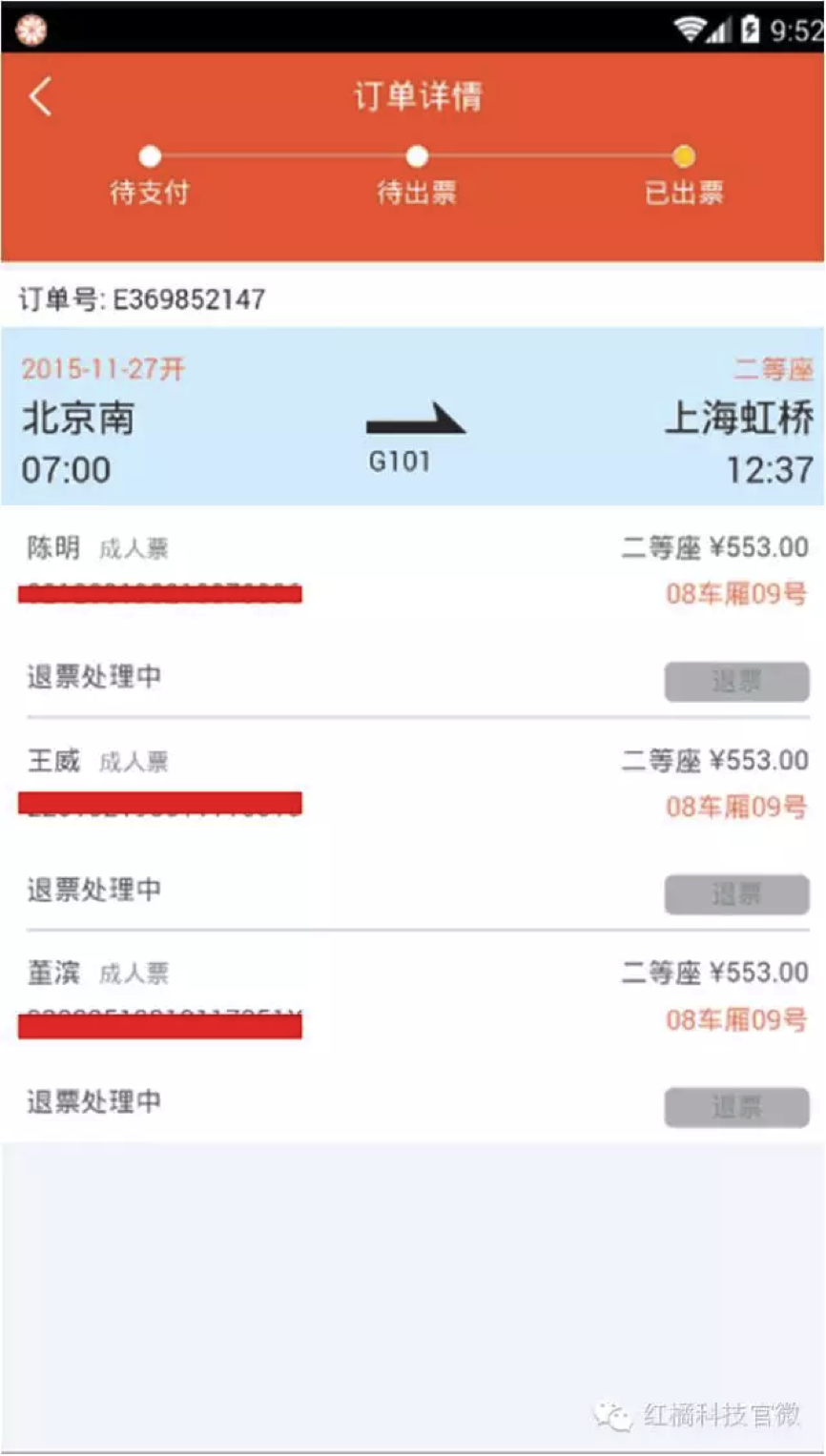Go back from the 订单详情 page

[40, 97]
